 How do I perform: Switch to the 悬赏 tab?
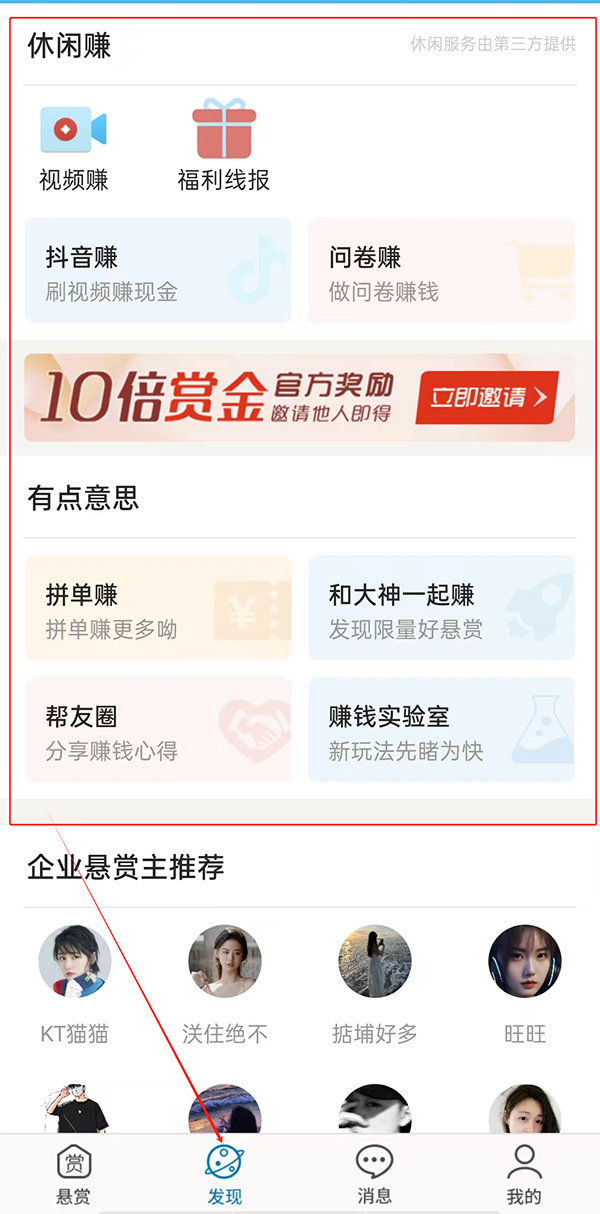74,1174
